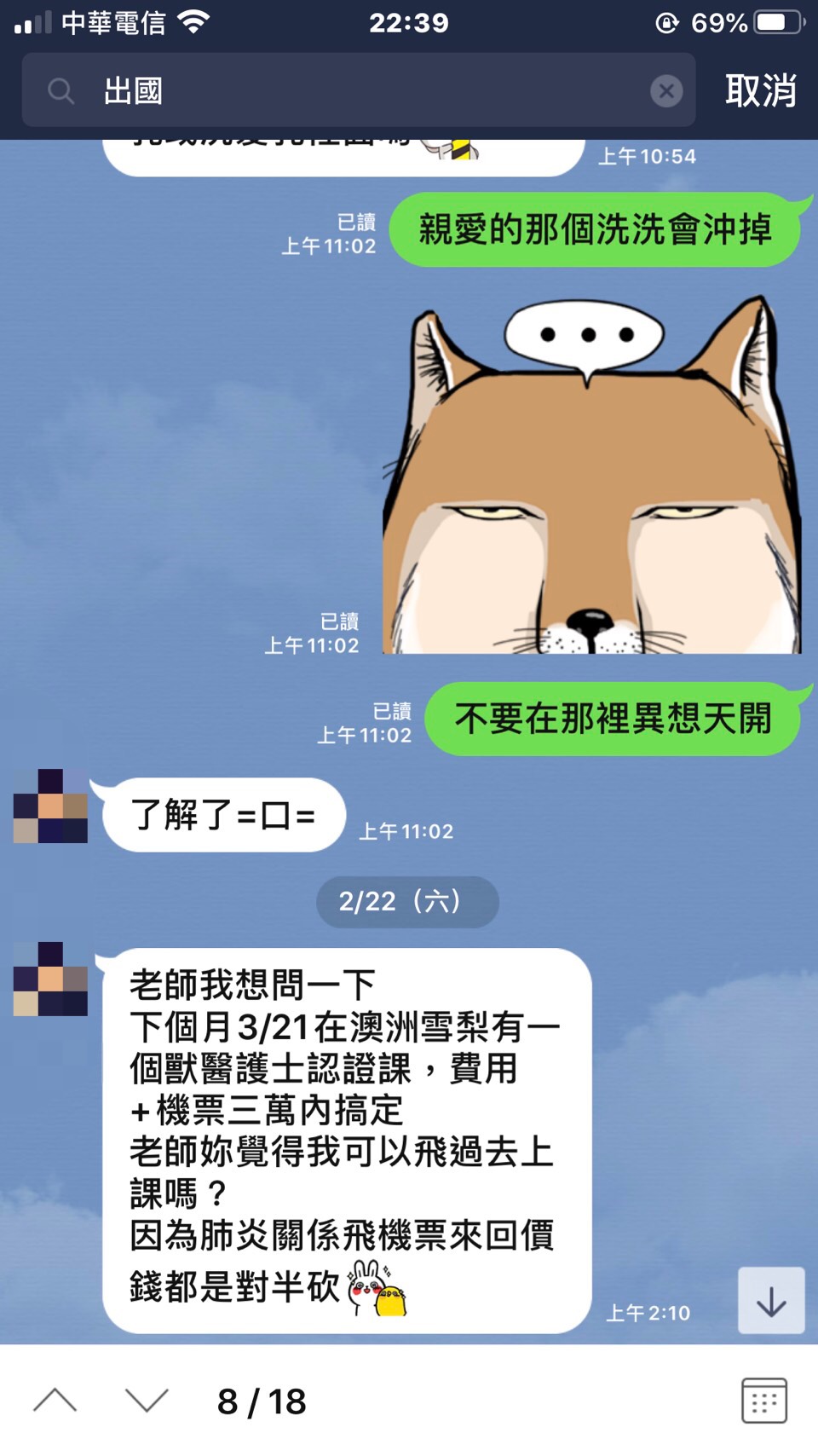Image resolution: width=818 pixels, height=1456 pixels.
Task: Cancel the search with 取消
Action: click(760, 90)
